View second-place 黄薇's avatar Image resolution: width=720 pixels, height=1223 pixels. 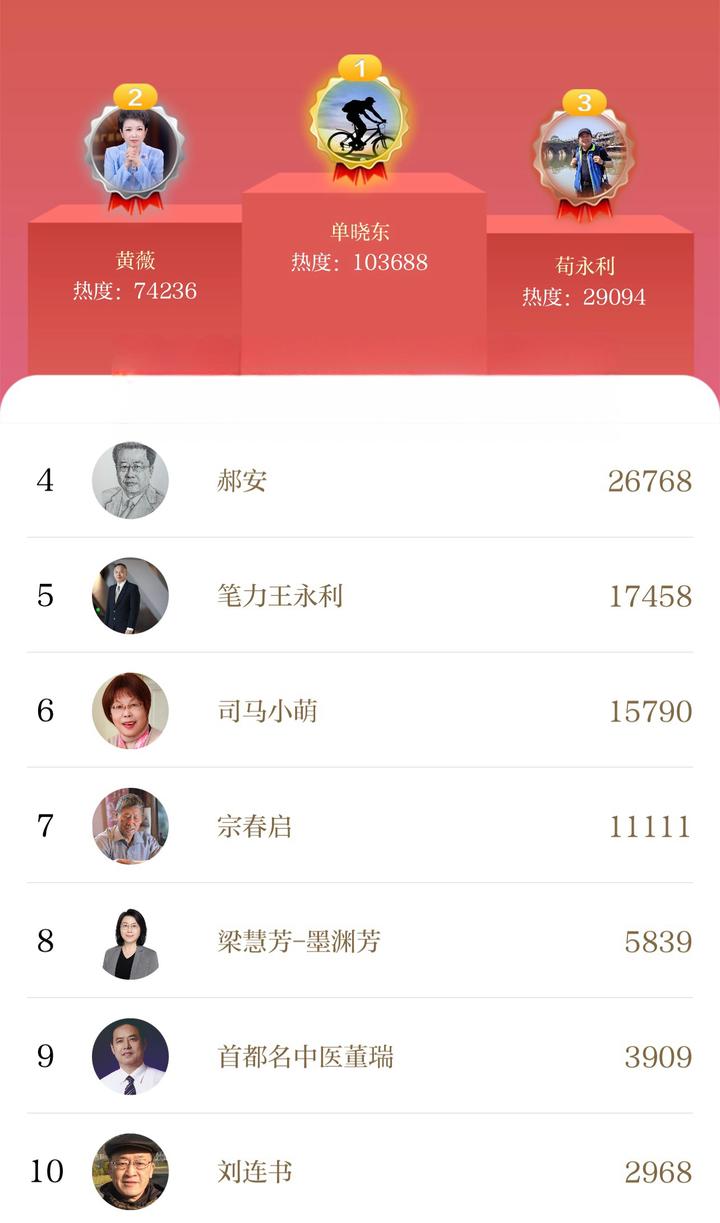tap(134, 151)
